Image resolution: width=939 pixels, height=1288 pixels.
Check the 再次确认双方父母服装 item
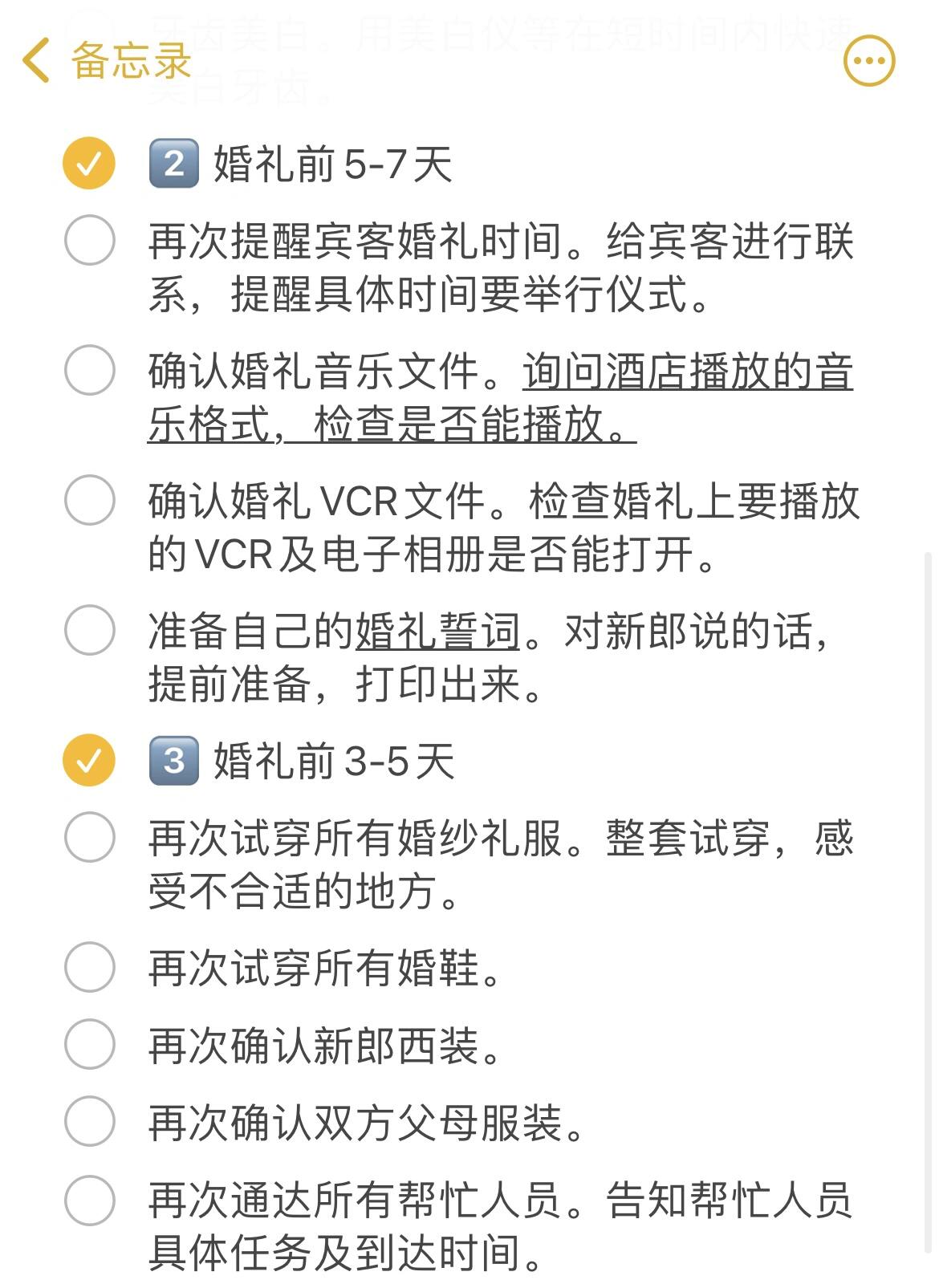click(x=89, y=1121)
